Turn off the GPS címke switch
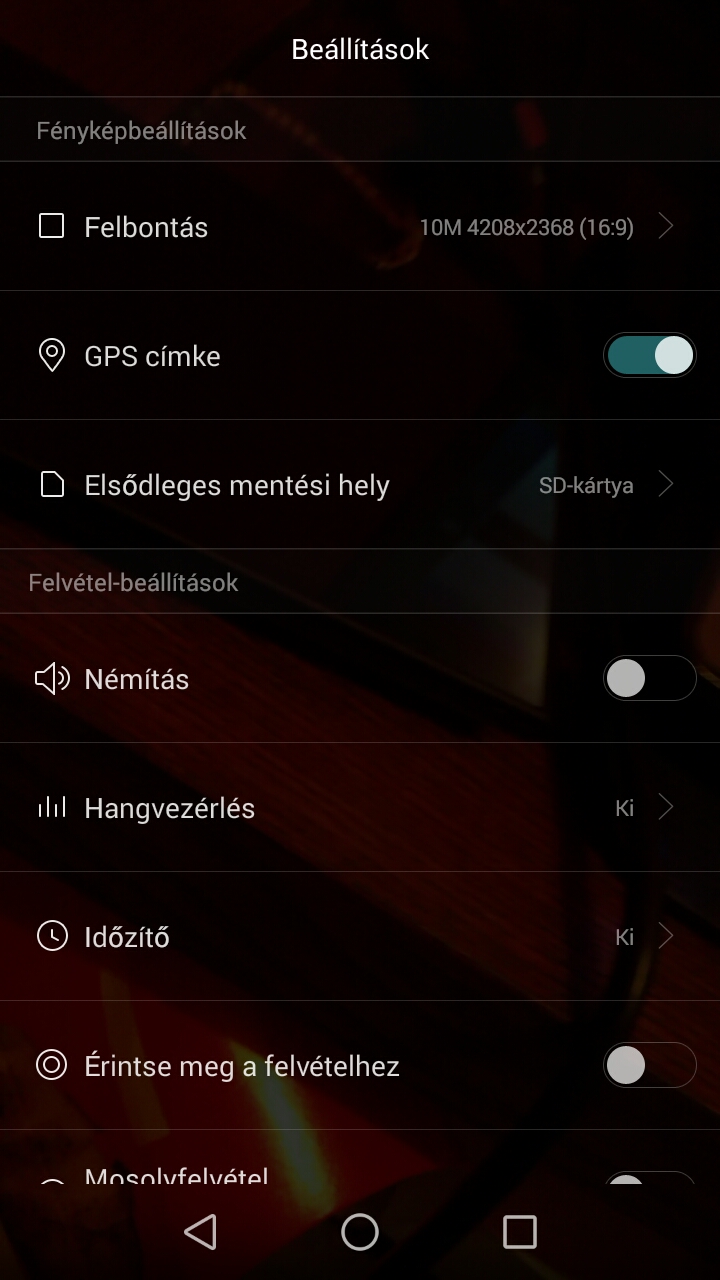This screenshot has width=720, height=1280. (x=649, y=355)
